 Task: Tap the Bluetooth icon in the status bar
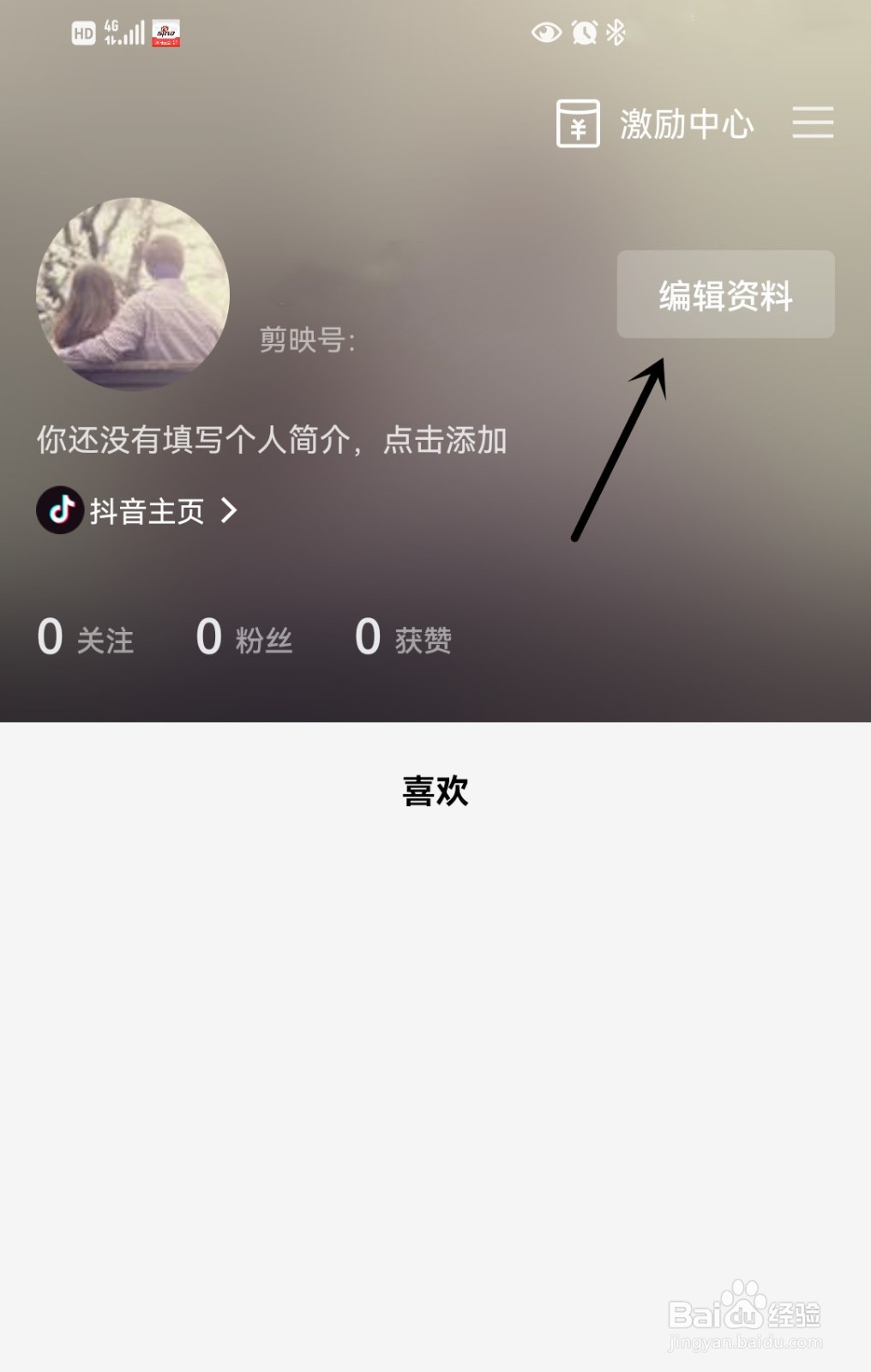(x=616, y=33)
